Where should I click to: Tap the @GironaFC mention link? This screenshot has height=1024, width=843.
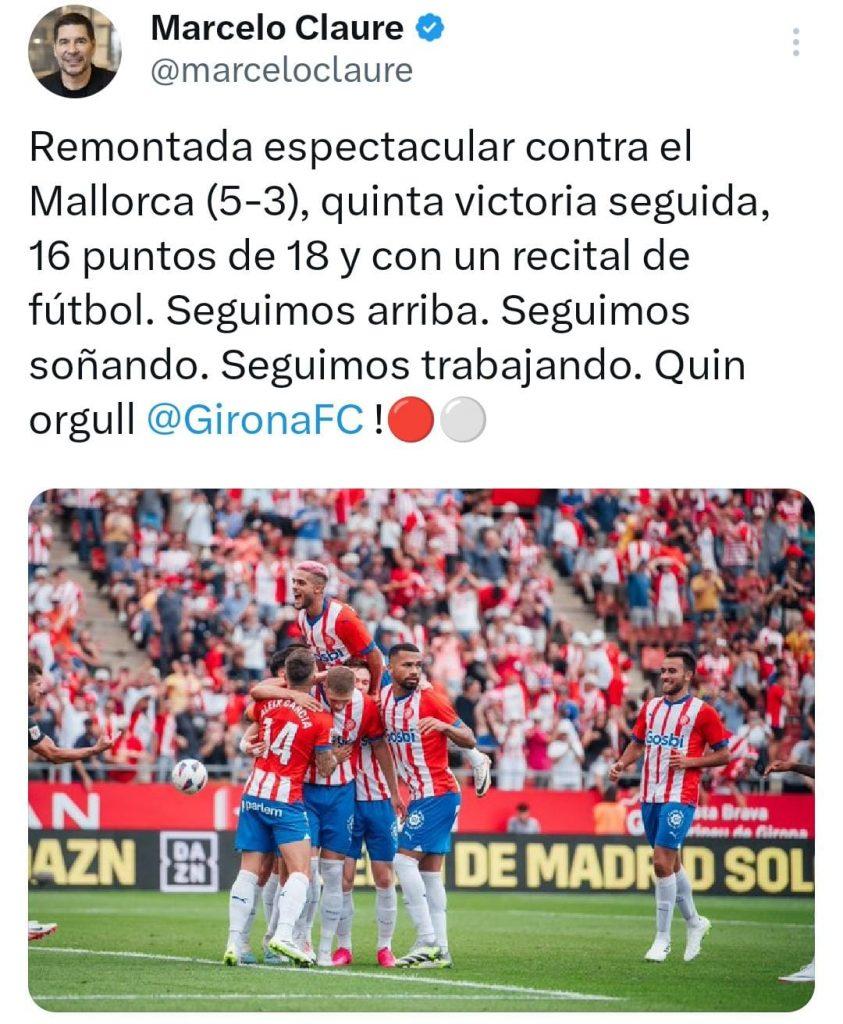tap(255, 421)
